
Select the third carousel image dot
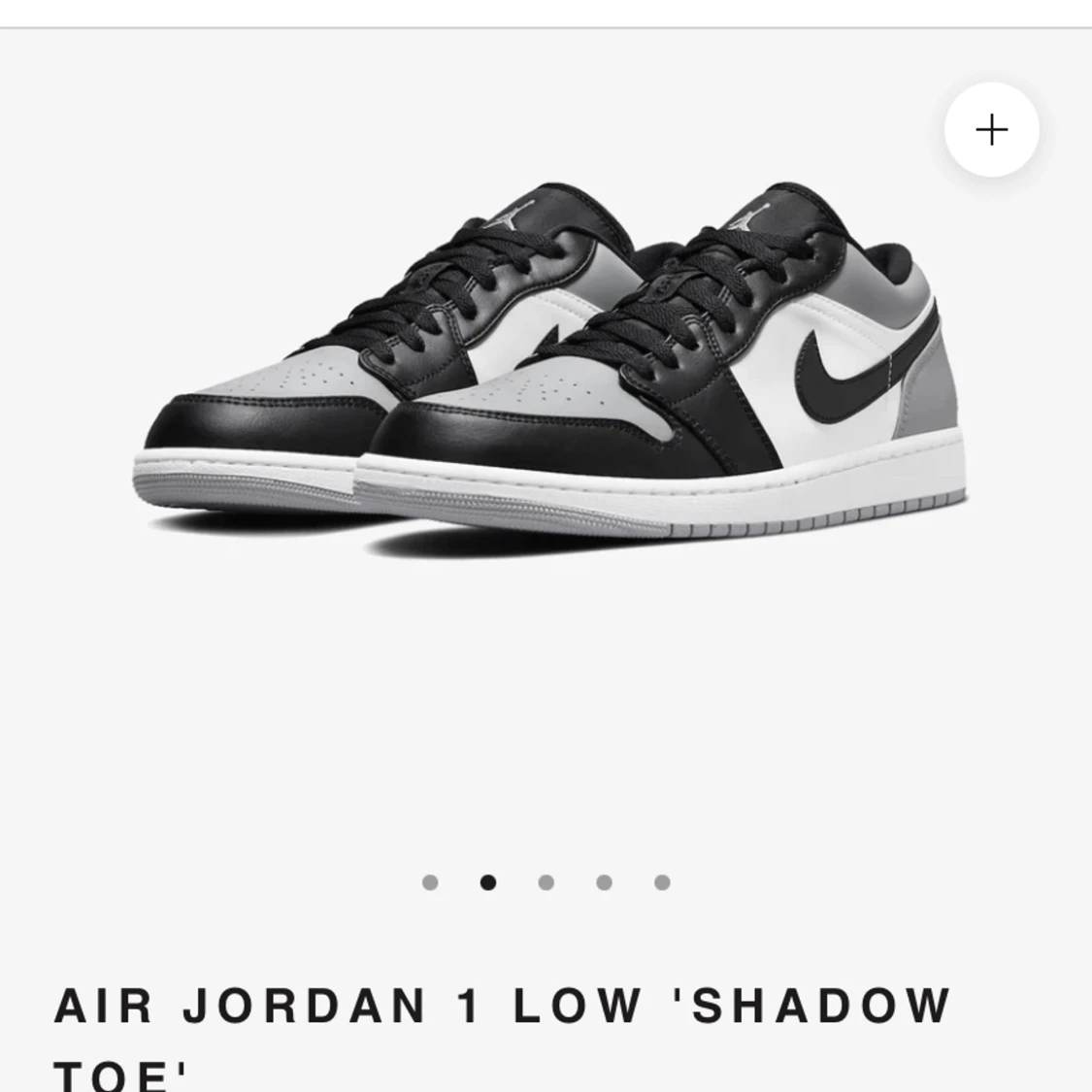546,882
